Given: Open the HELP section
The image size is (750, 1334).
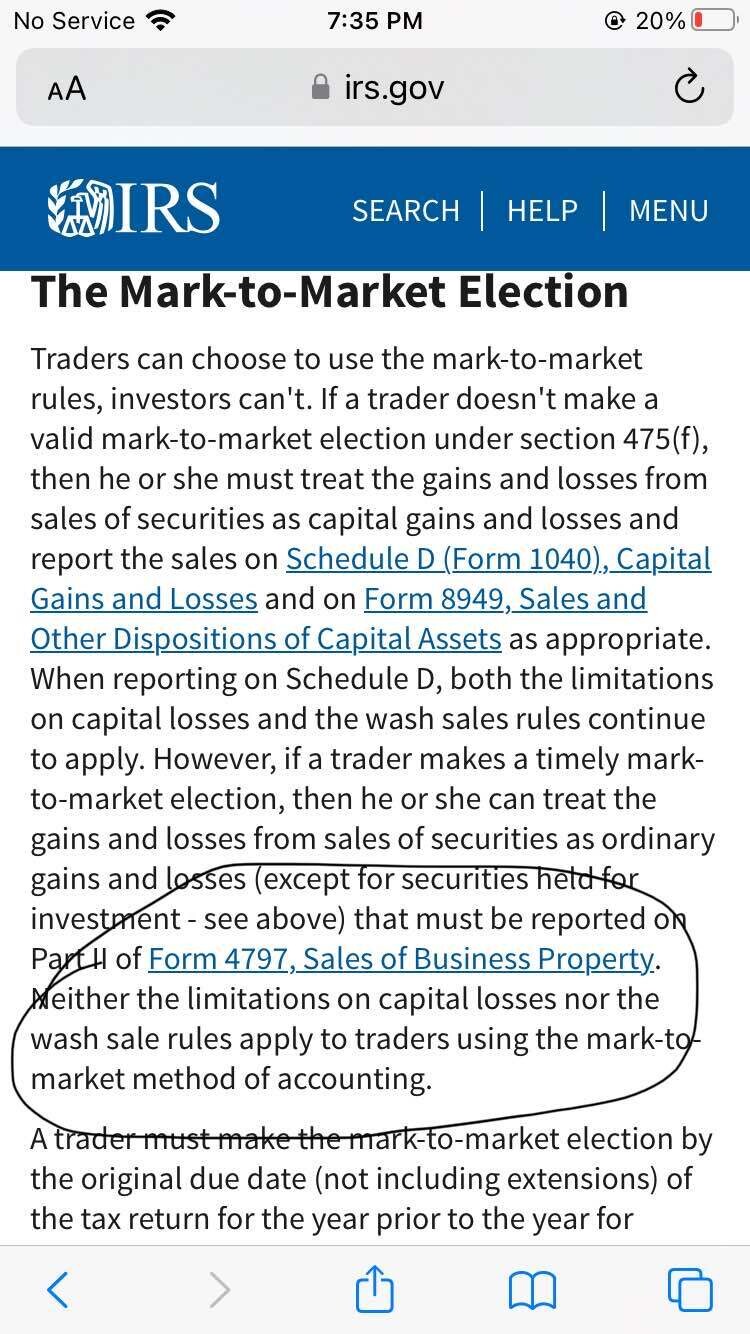Looking at the screenshot, I should point(541,211).
